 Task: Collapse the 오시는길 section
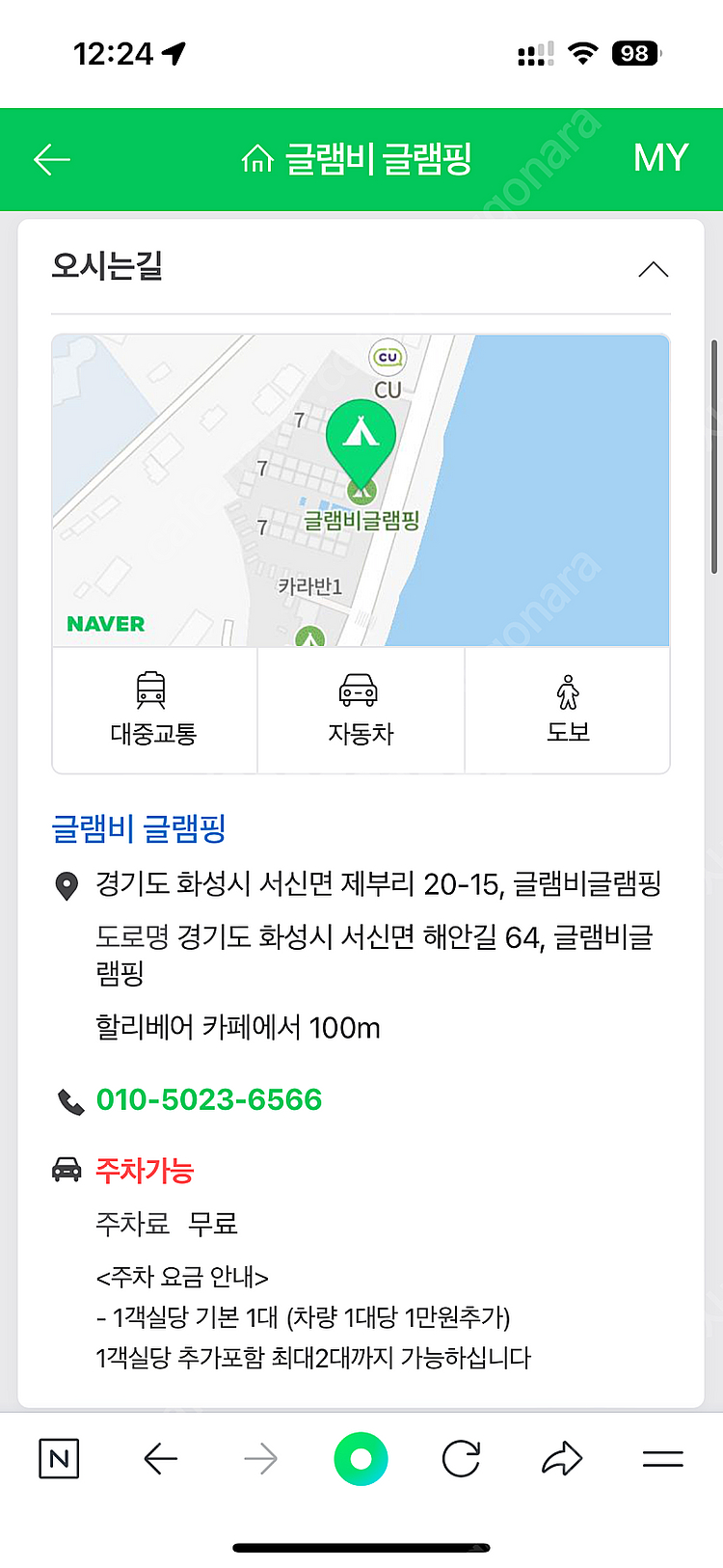[x=653, y=269]
